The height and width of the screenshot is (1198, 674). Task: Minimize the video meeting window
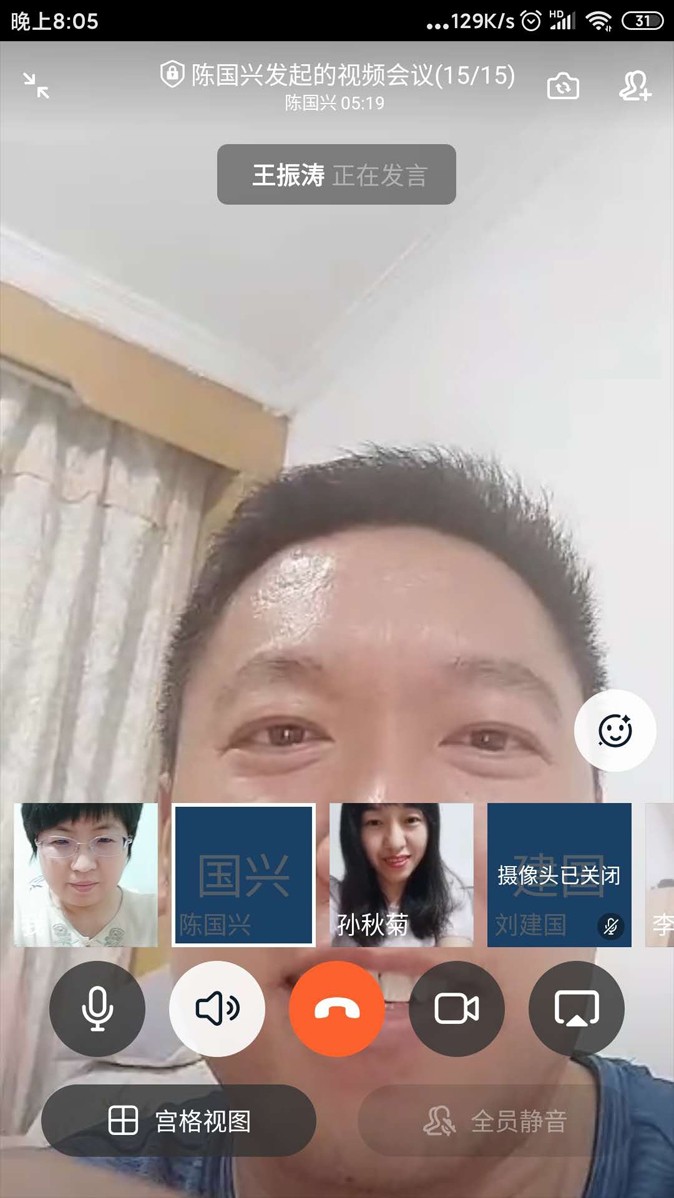click(x=37, y=86)
